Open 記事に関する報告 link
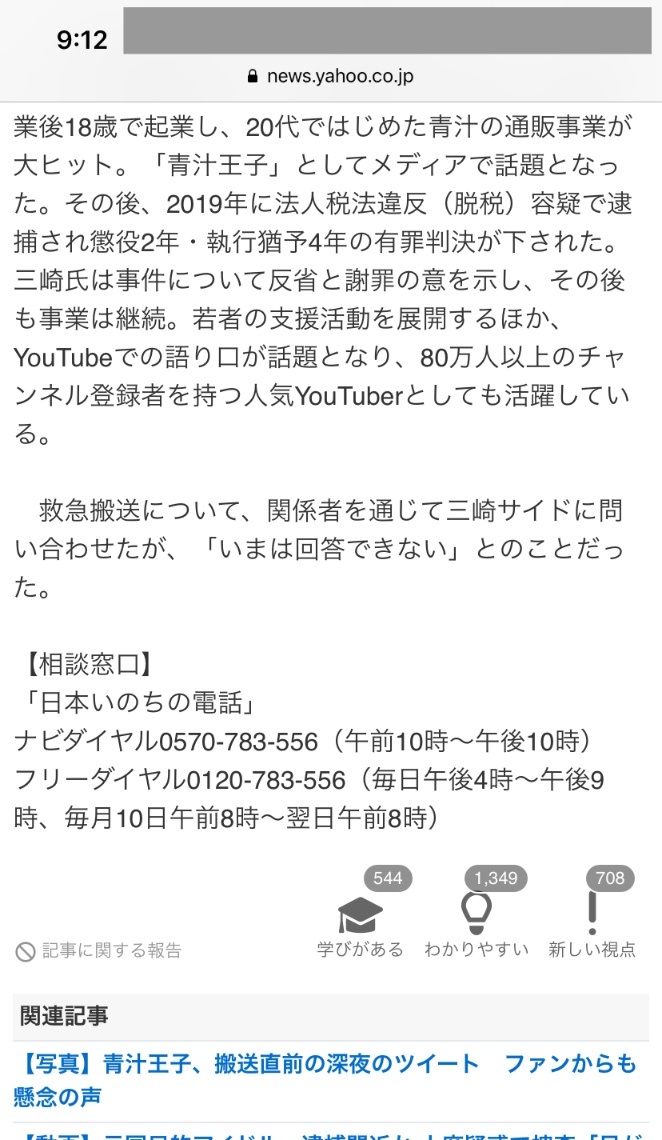Screen dimensions: 662x1140 (x=99, y=951)
